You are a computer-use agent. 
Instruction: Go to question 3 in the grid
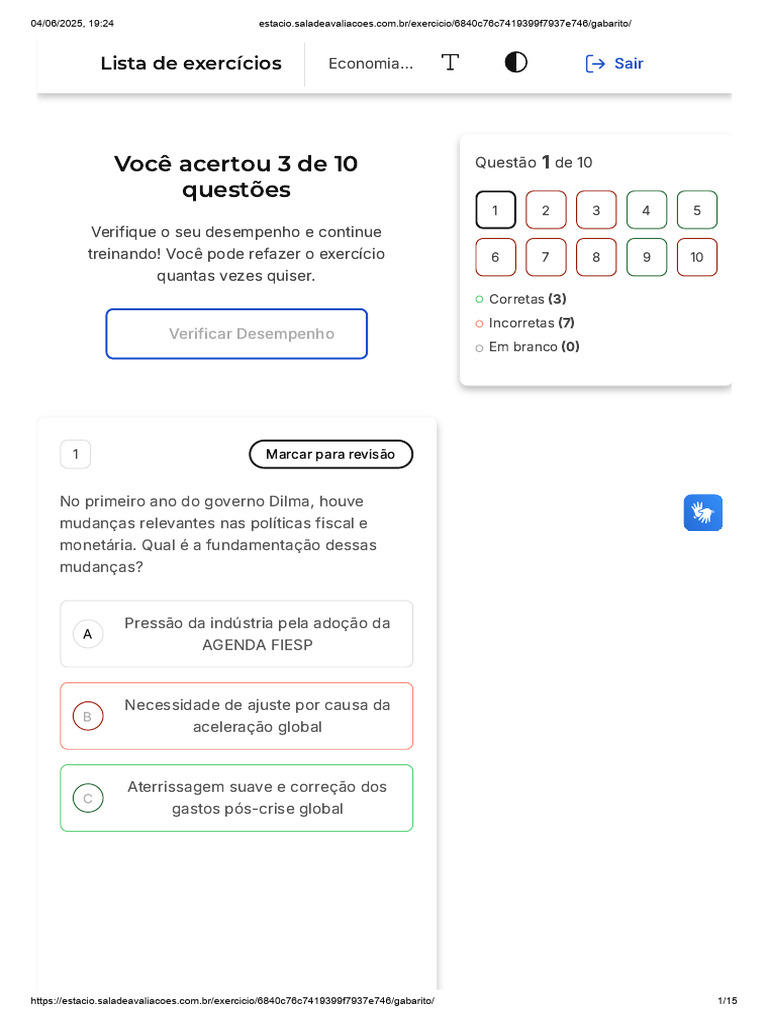click(x=596, y=210)
